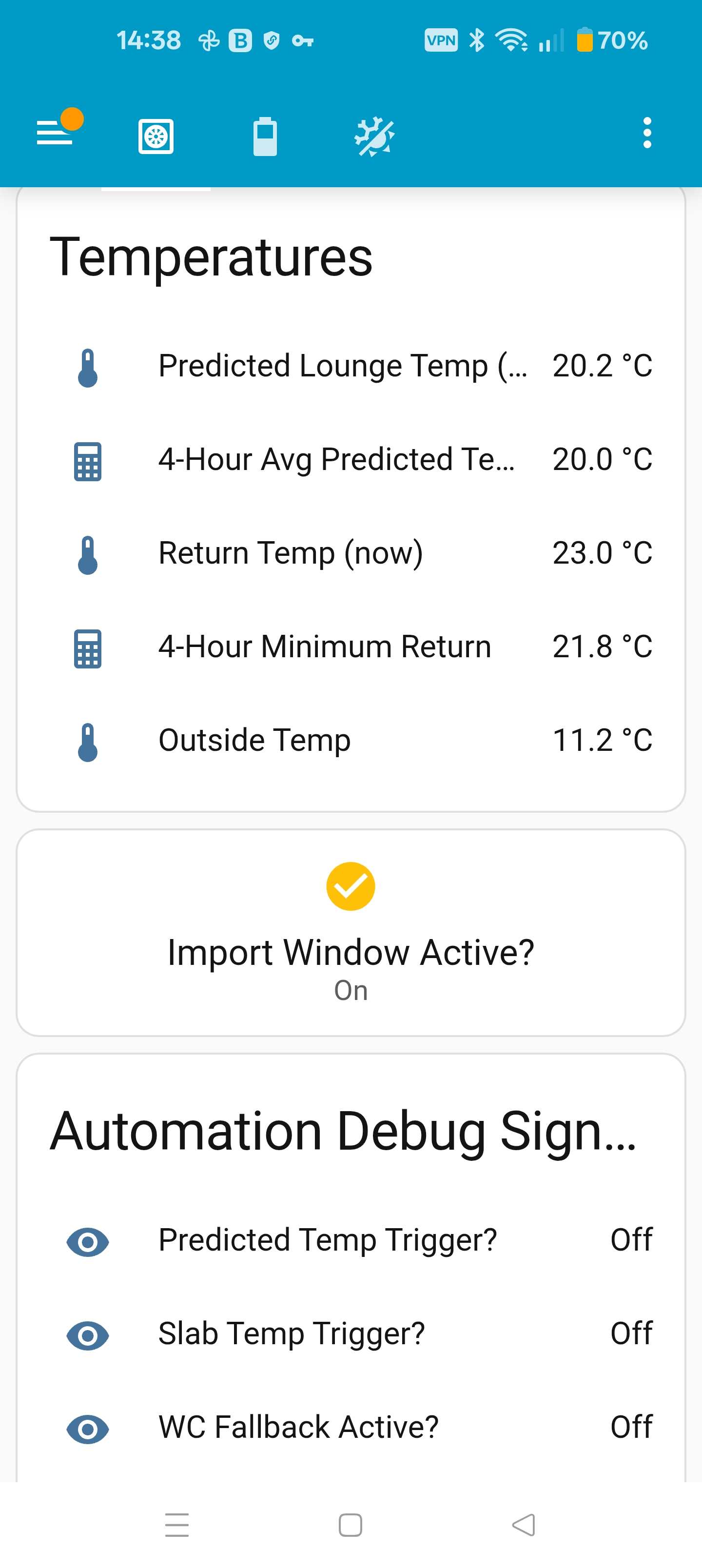702x1568 pixels.
Task: Switch to the heating and cooling tab
Action: click(374, 137)
